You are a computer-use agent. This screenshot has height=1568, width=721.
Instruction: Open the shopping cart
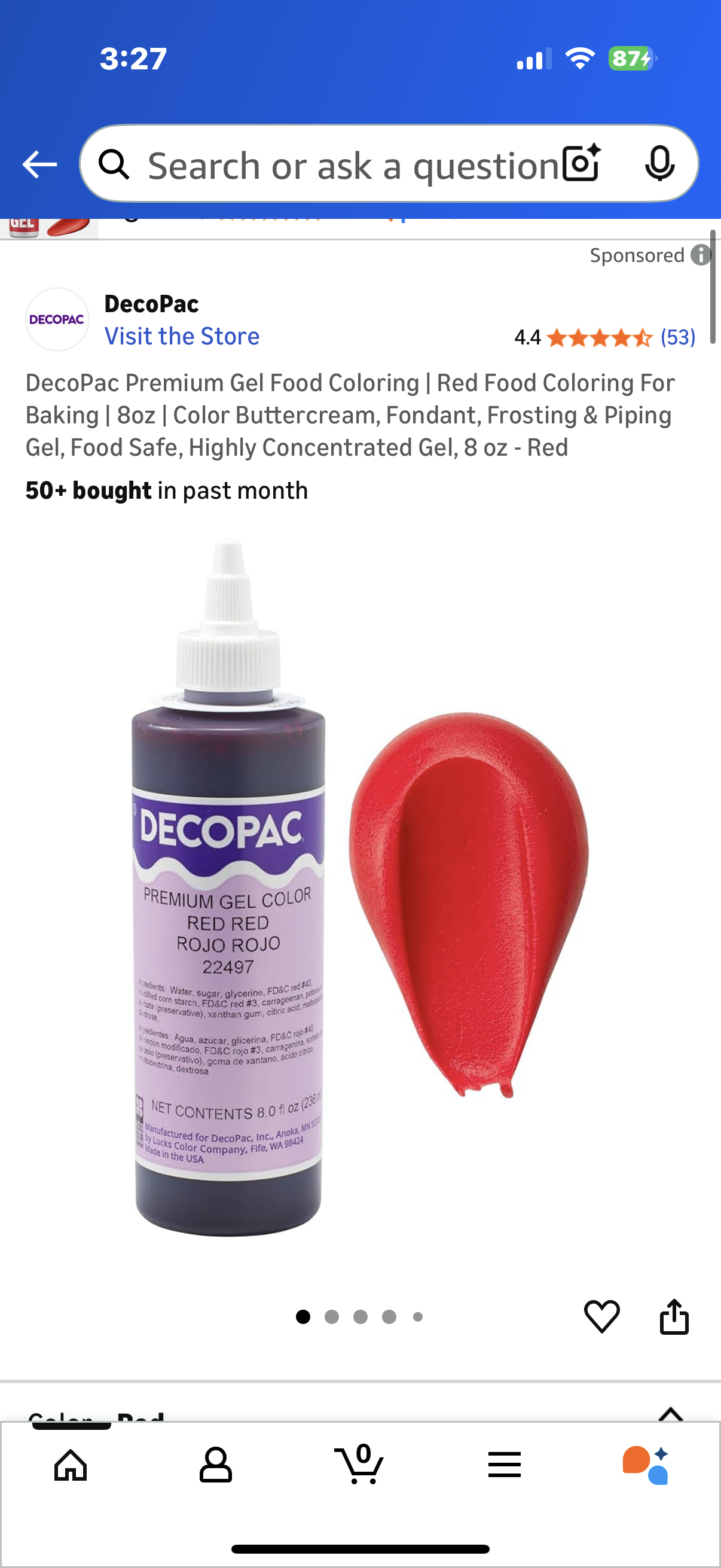[359, 1464]
